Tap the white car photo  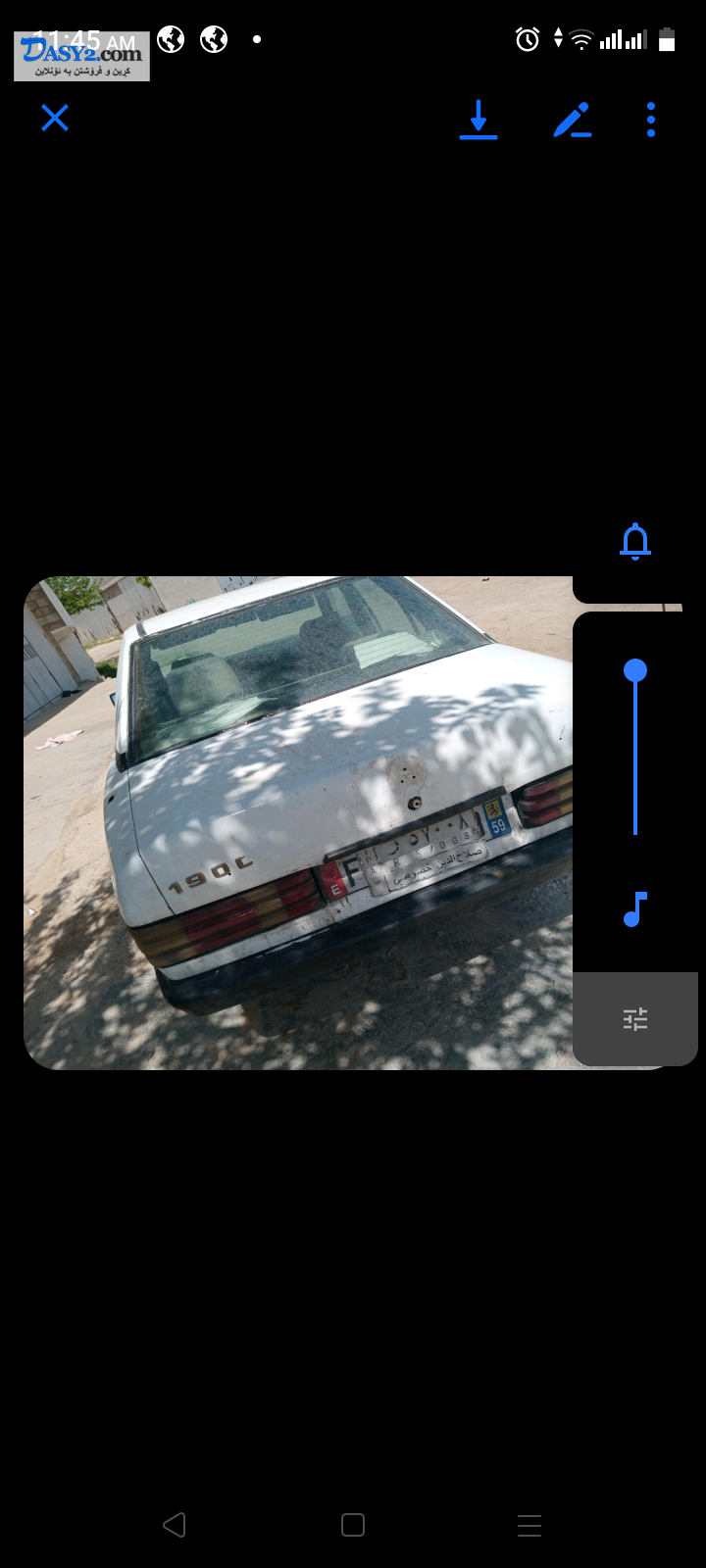pyautogui.click(x=298, y=823)
